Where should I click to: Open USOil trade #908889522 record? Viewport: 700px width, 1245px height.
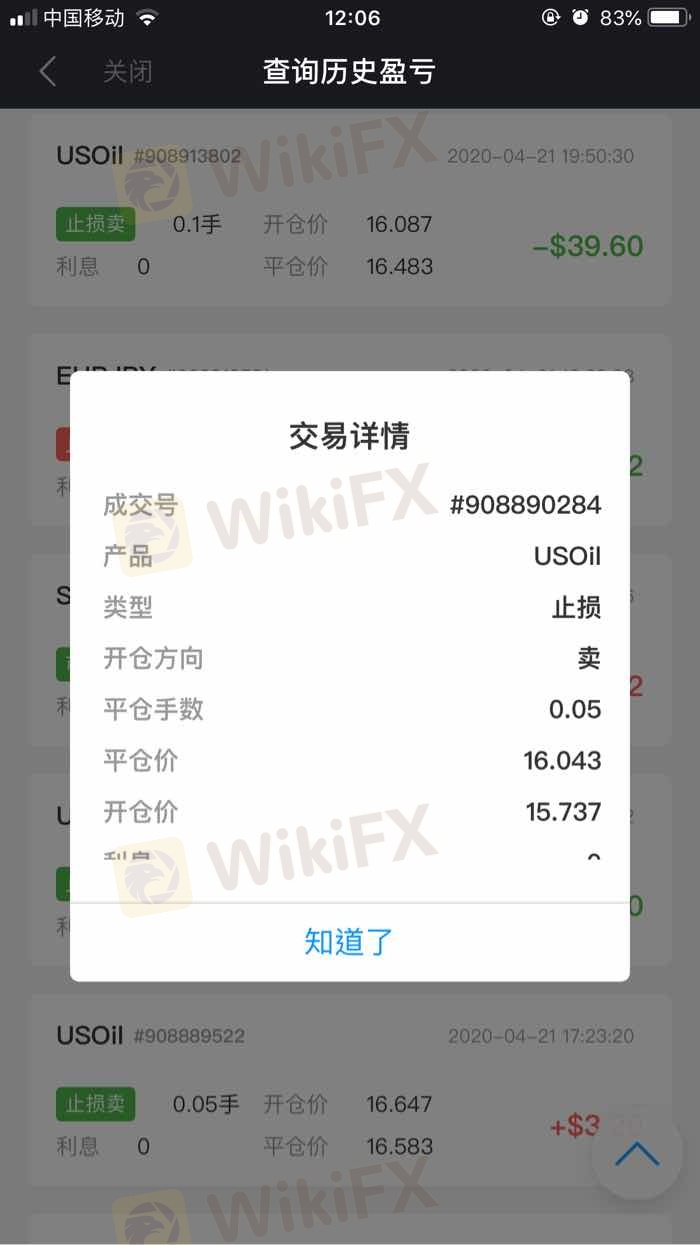349,1090
